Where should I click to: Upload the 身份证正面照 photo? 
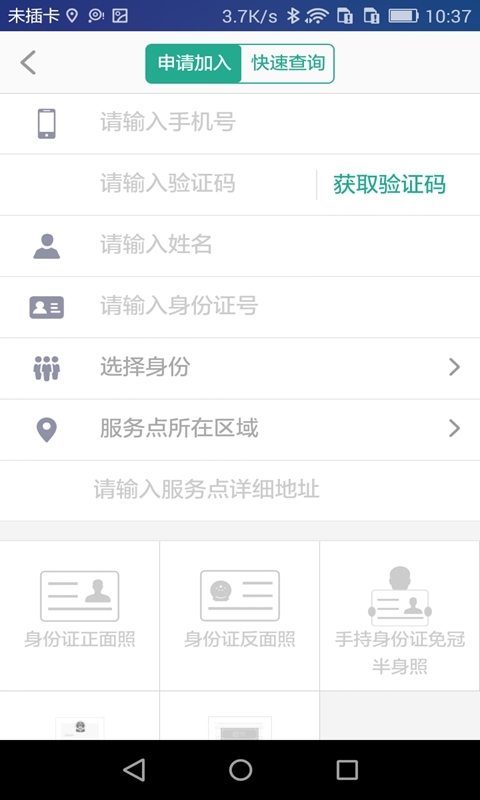80,615
